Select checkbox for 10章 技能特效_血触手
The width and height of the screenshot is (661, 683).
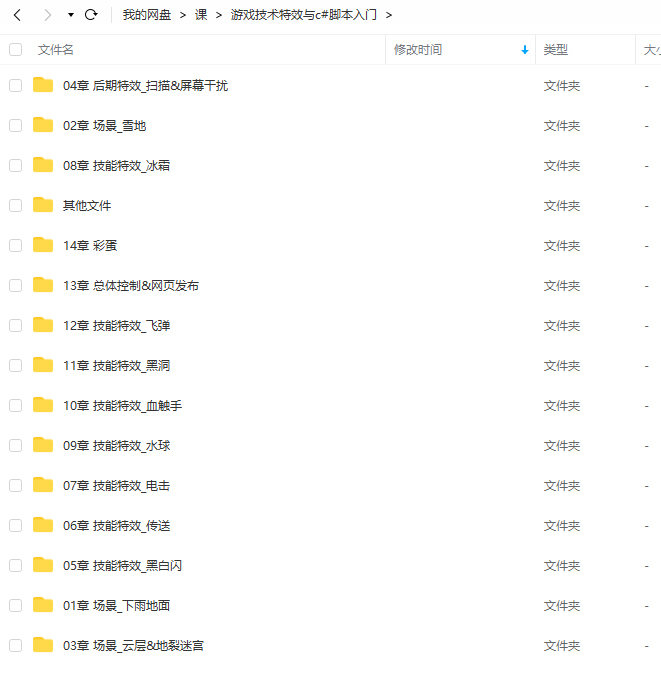tap(15, 406)
